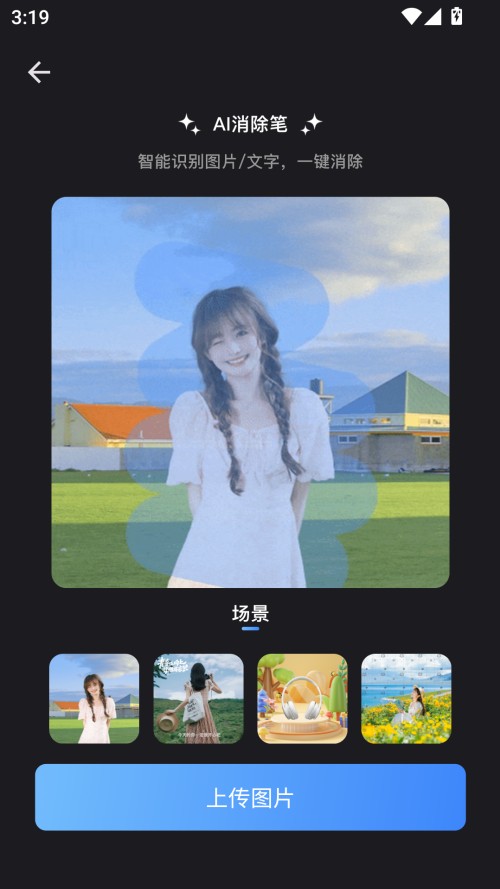Screen dimensions: 500x889
Task: Select the 场景 tab
Action: [250, 614]
